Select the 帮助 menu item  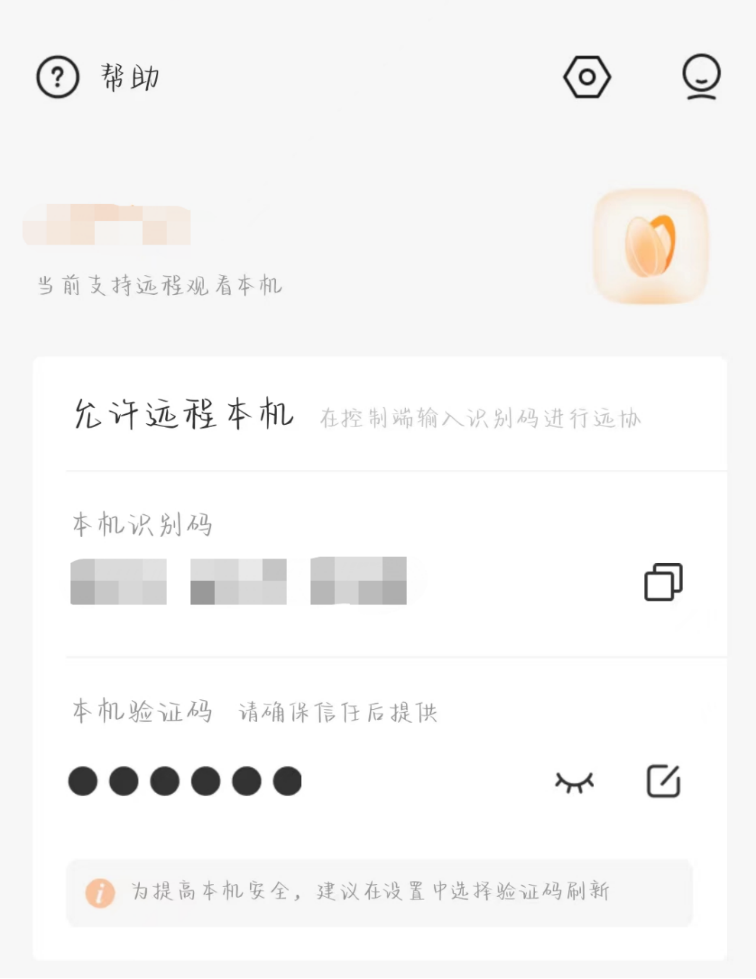129,77
